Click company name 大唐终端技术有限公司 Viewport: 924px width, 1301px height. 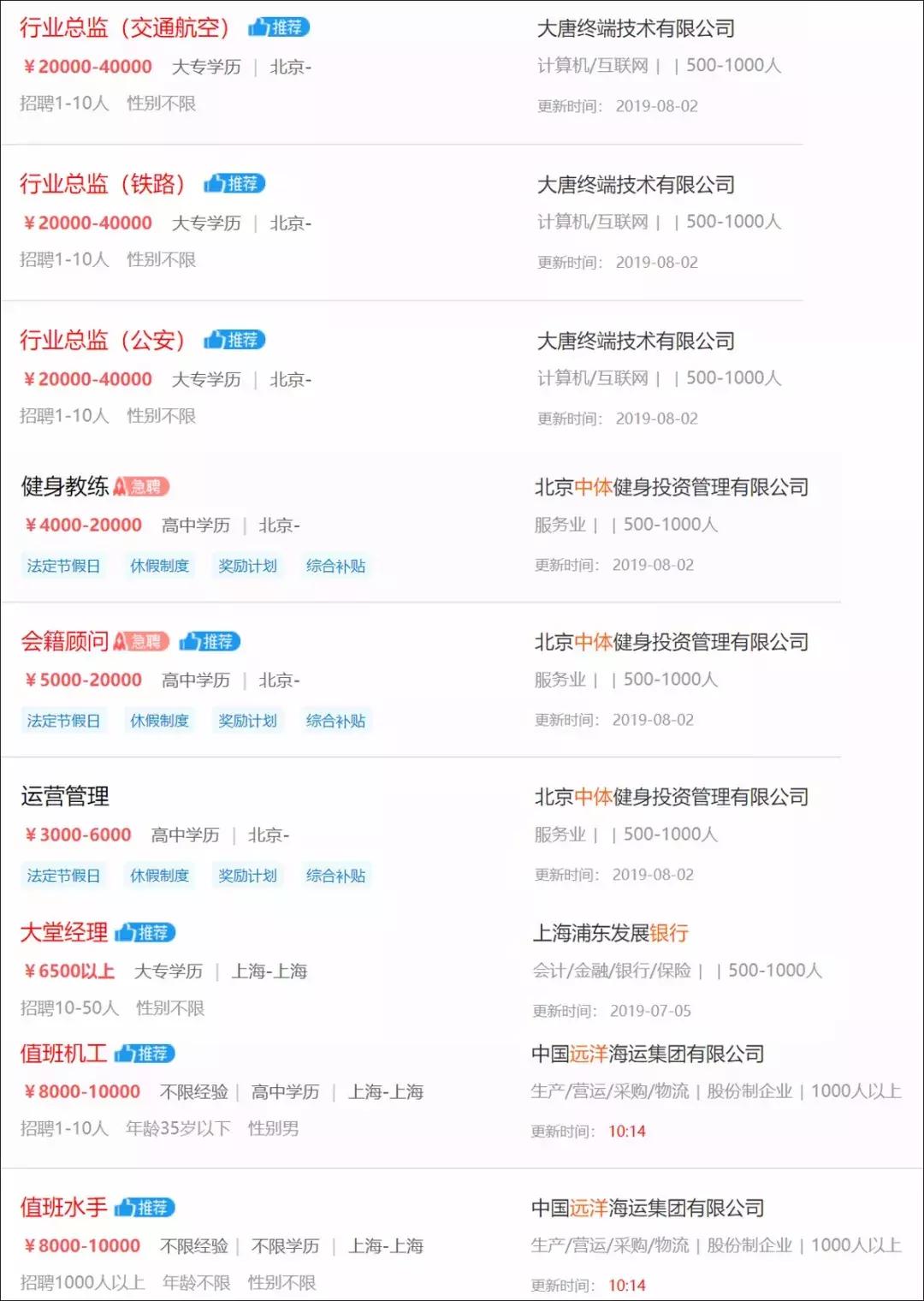coord(637,27)
